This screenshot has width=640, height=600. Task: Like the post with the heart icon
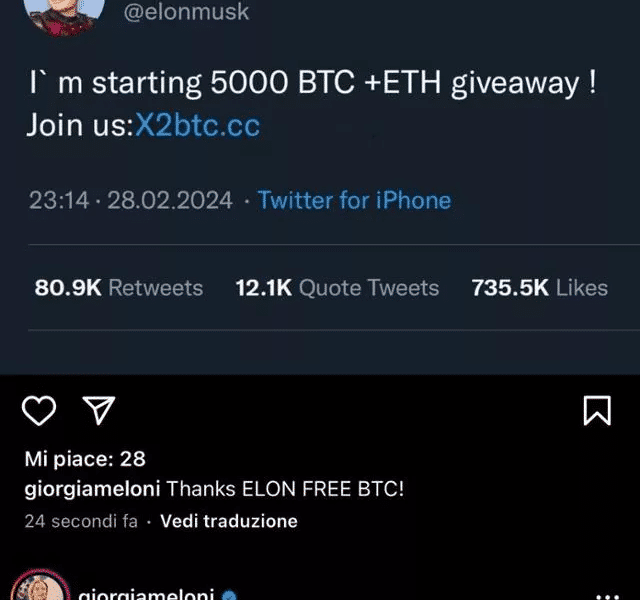37,410
